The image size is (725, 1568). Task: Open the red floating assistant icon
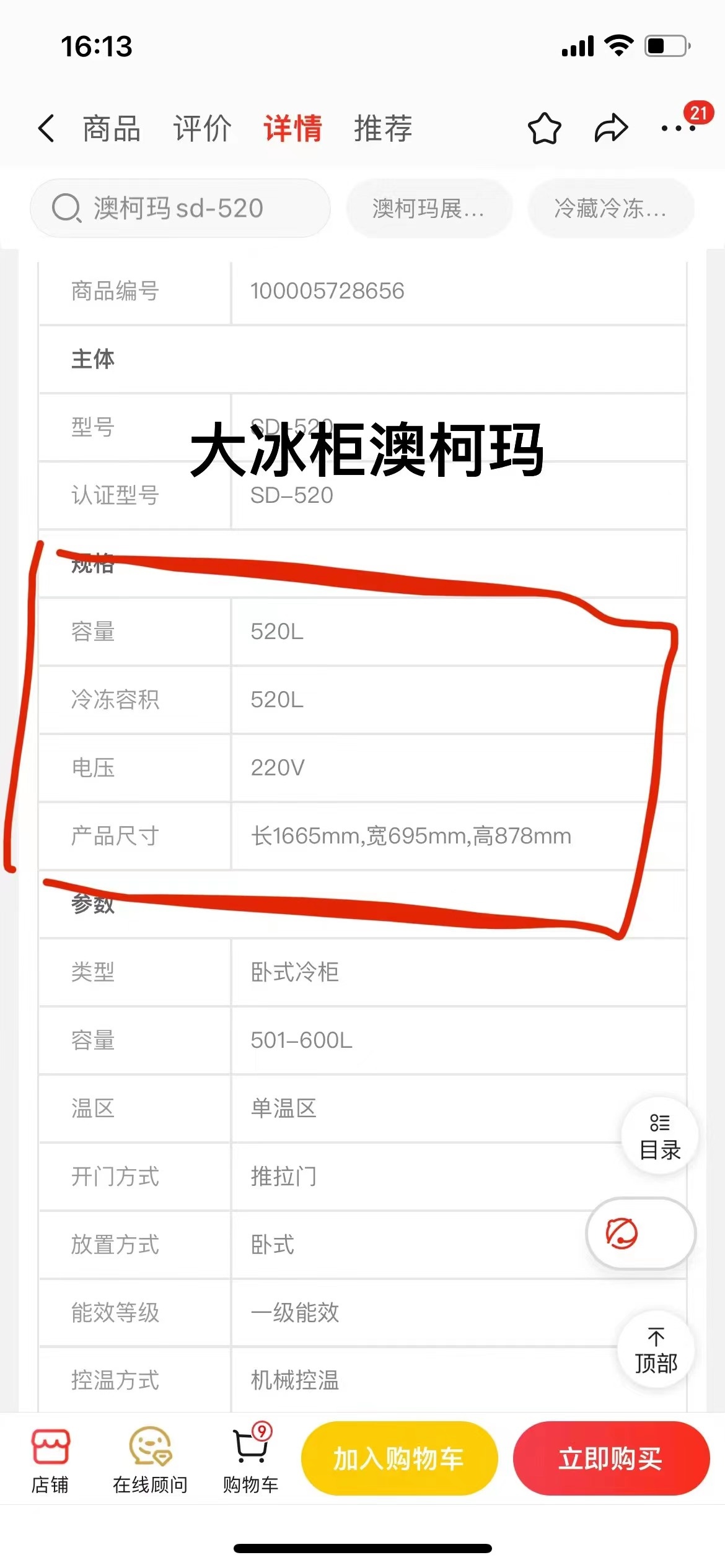[x=640, y=1233]
